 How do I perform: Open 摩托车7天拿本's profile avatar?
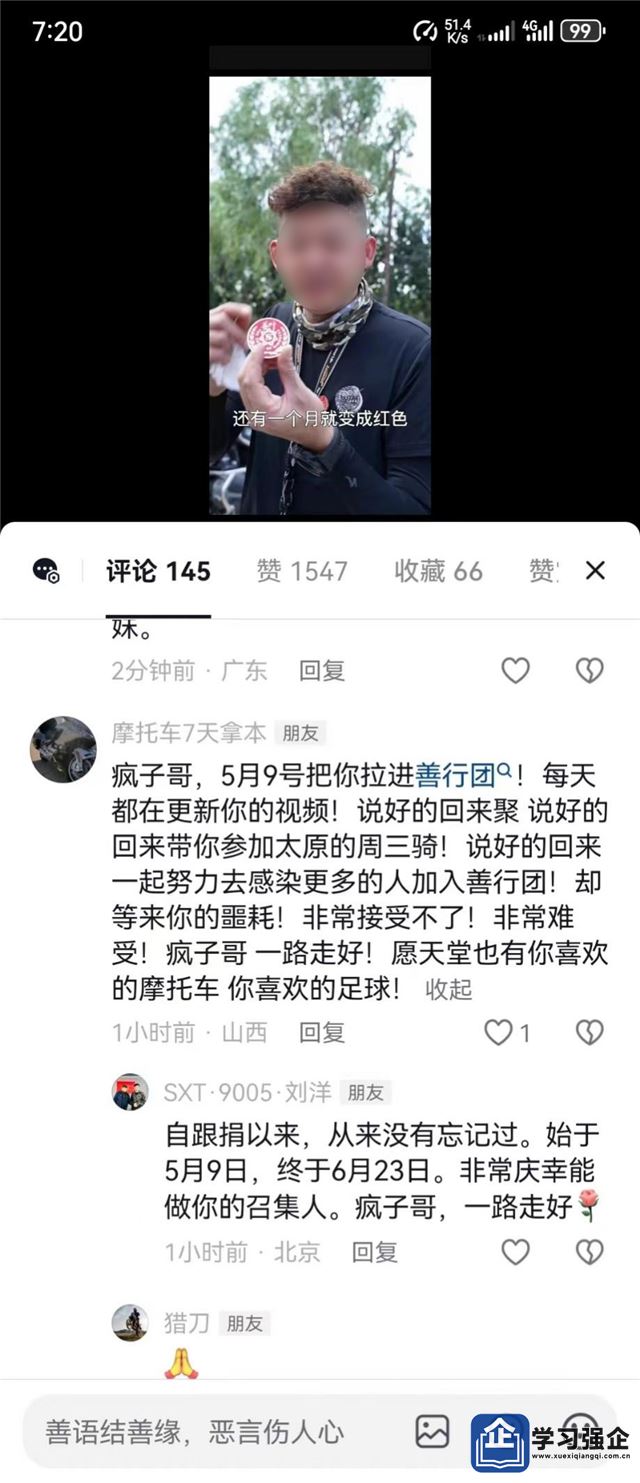63,749
